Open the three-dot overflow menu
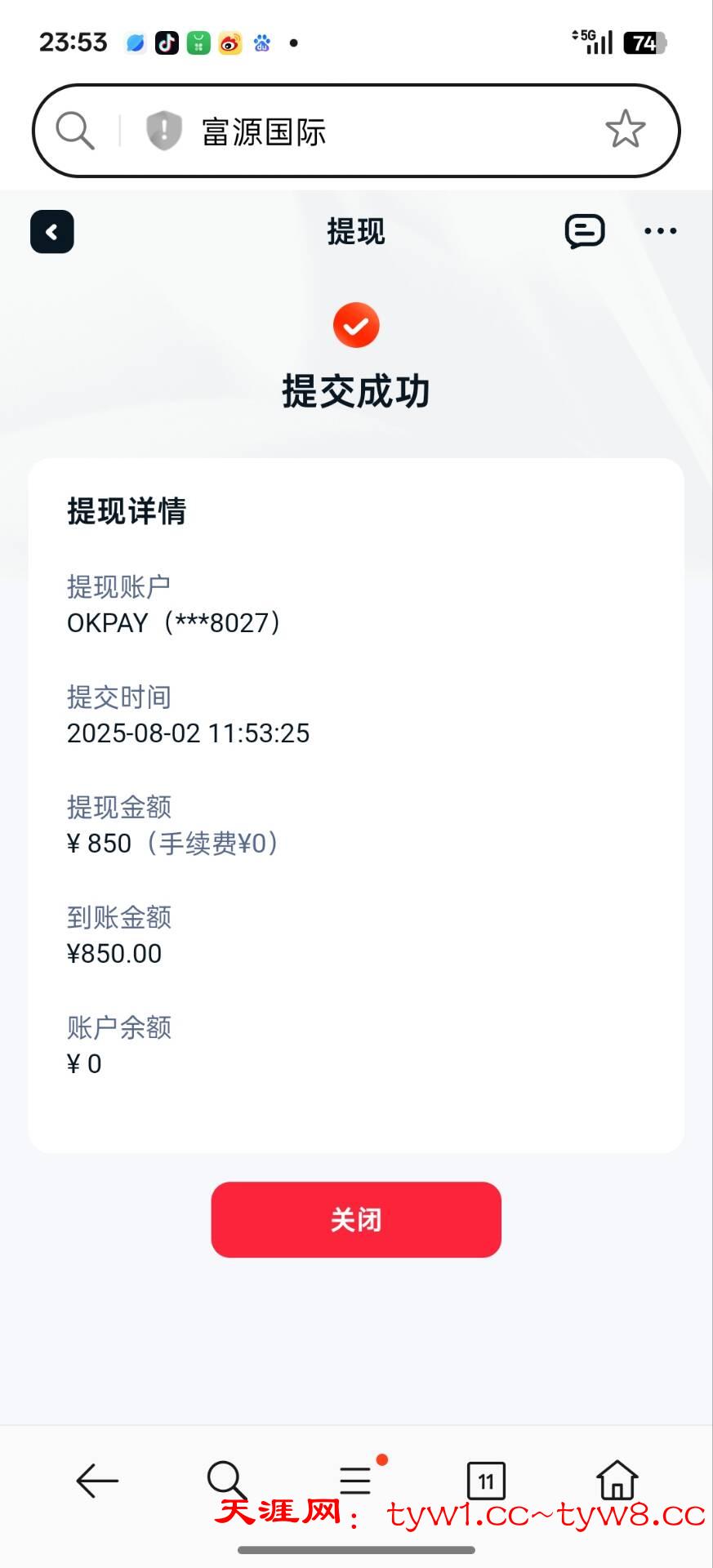This screenshot has width=713, height=1568. click(660, 231)
